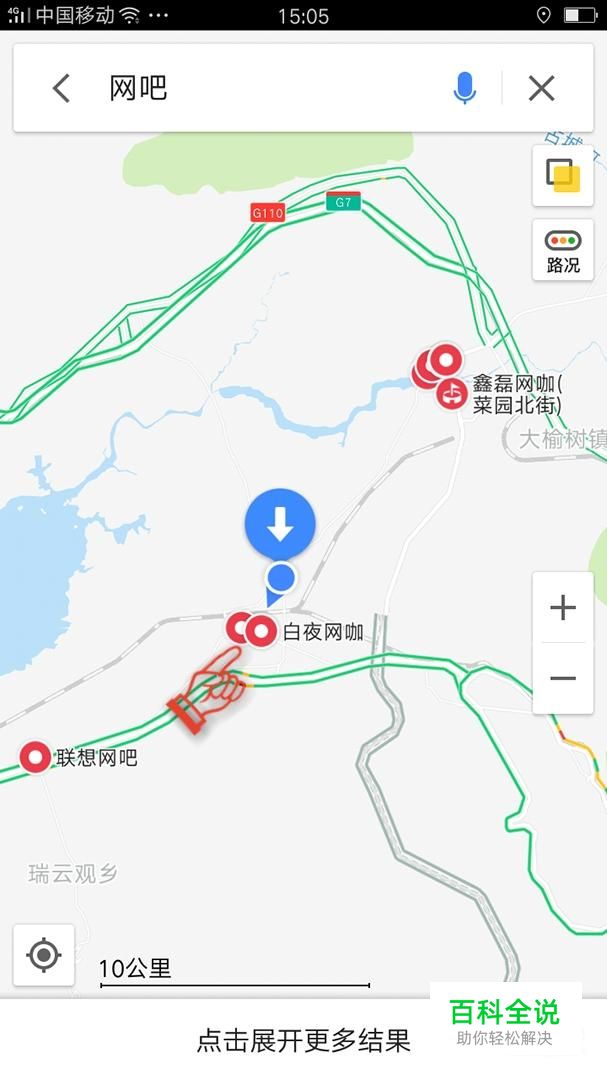Screen dimensions: 607x1080
Task: Expand 点击展开更多结果 results panel
Action: (303, 1039)
